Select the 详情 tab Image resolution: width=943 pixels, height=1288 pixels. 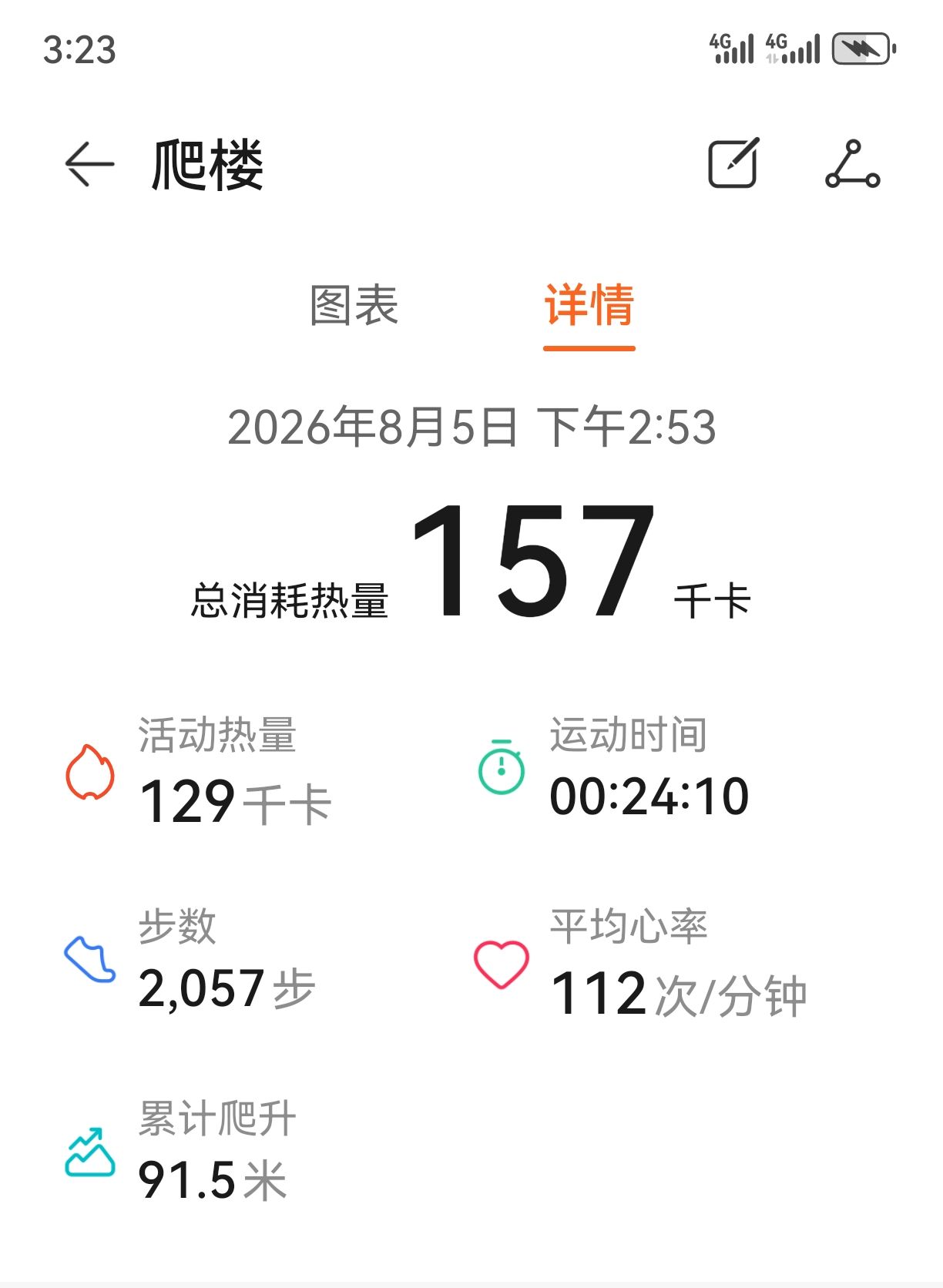pos(589,305)
